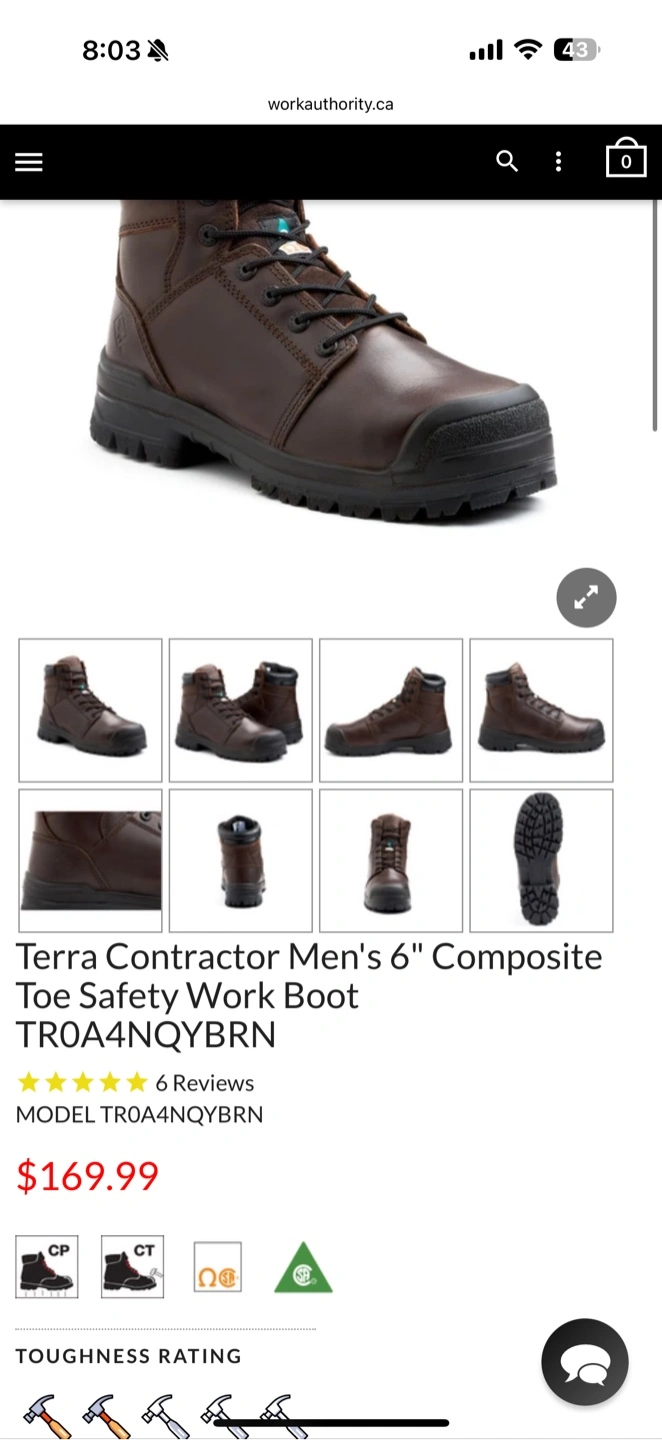This screenshot has height=1440, width=662.
Task: Start a live chat via chat bubble
Action: 585,1362
